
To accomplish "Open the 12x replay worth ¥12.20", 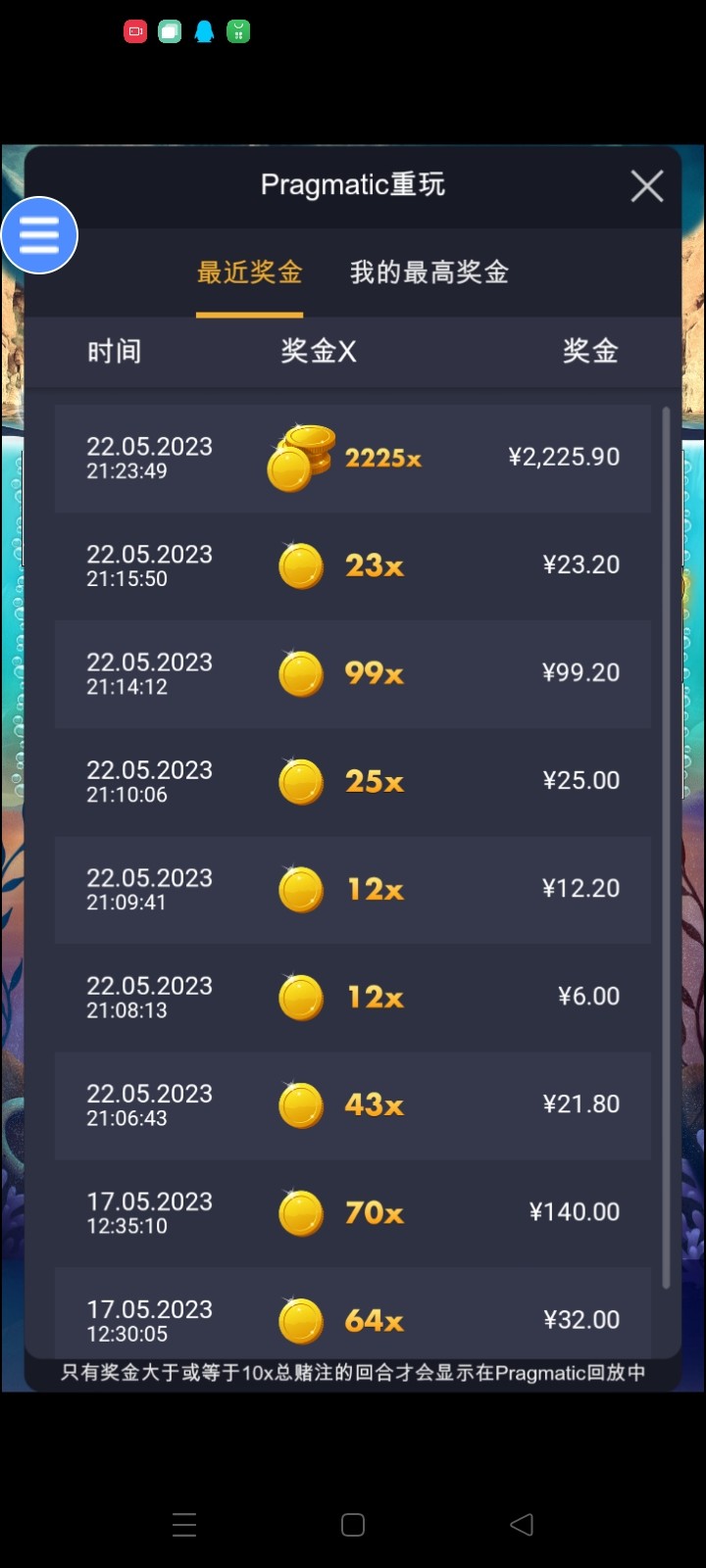I will [353, 889].
